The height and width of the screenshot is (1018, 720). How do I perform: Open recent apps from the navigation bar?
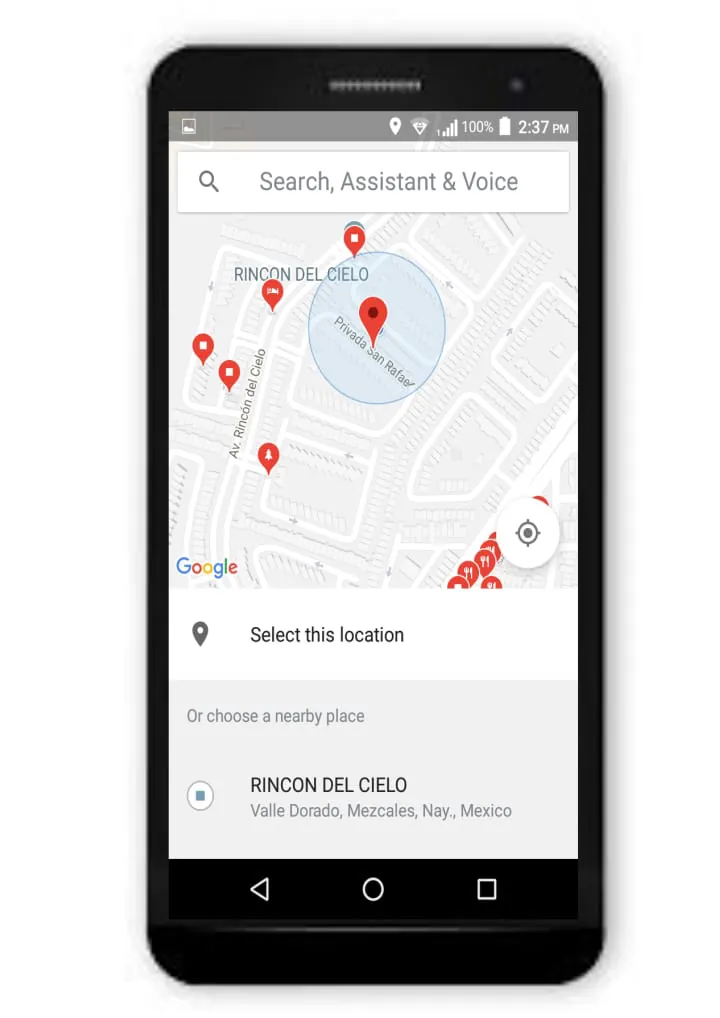[x=487, y=889]
